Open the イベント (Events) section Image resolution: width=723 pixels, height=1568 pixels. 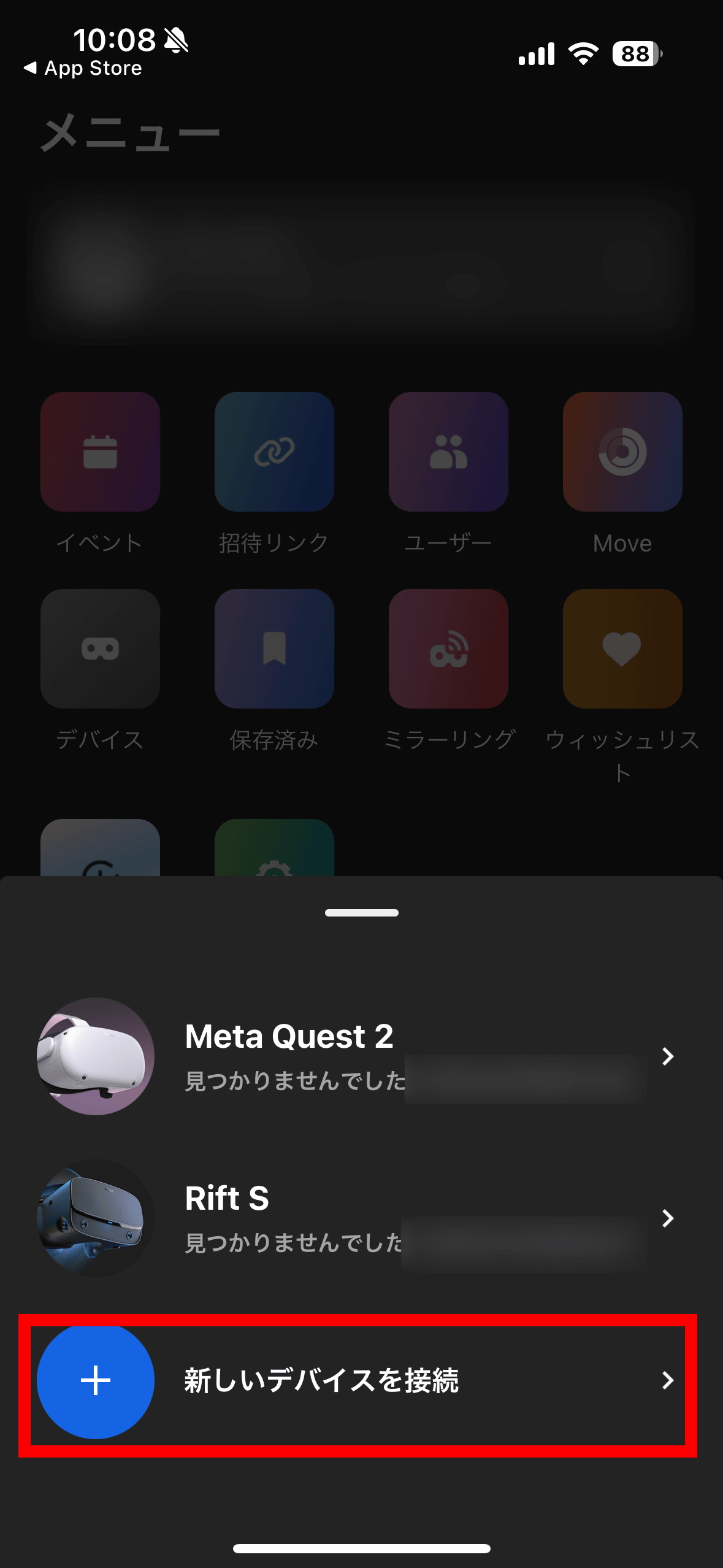pyautogui.click(x=99, y=452)
